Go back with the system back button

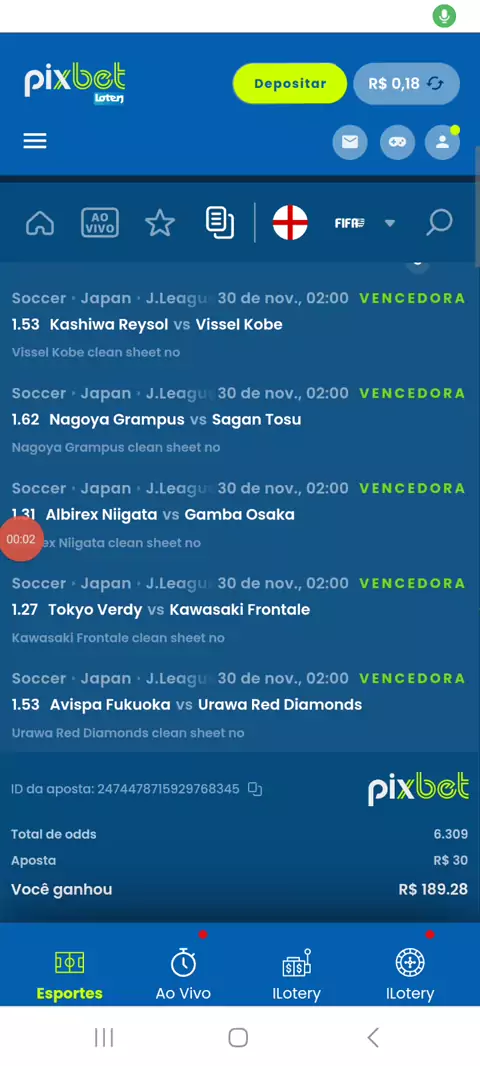(373, 1037)
